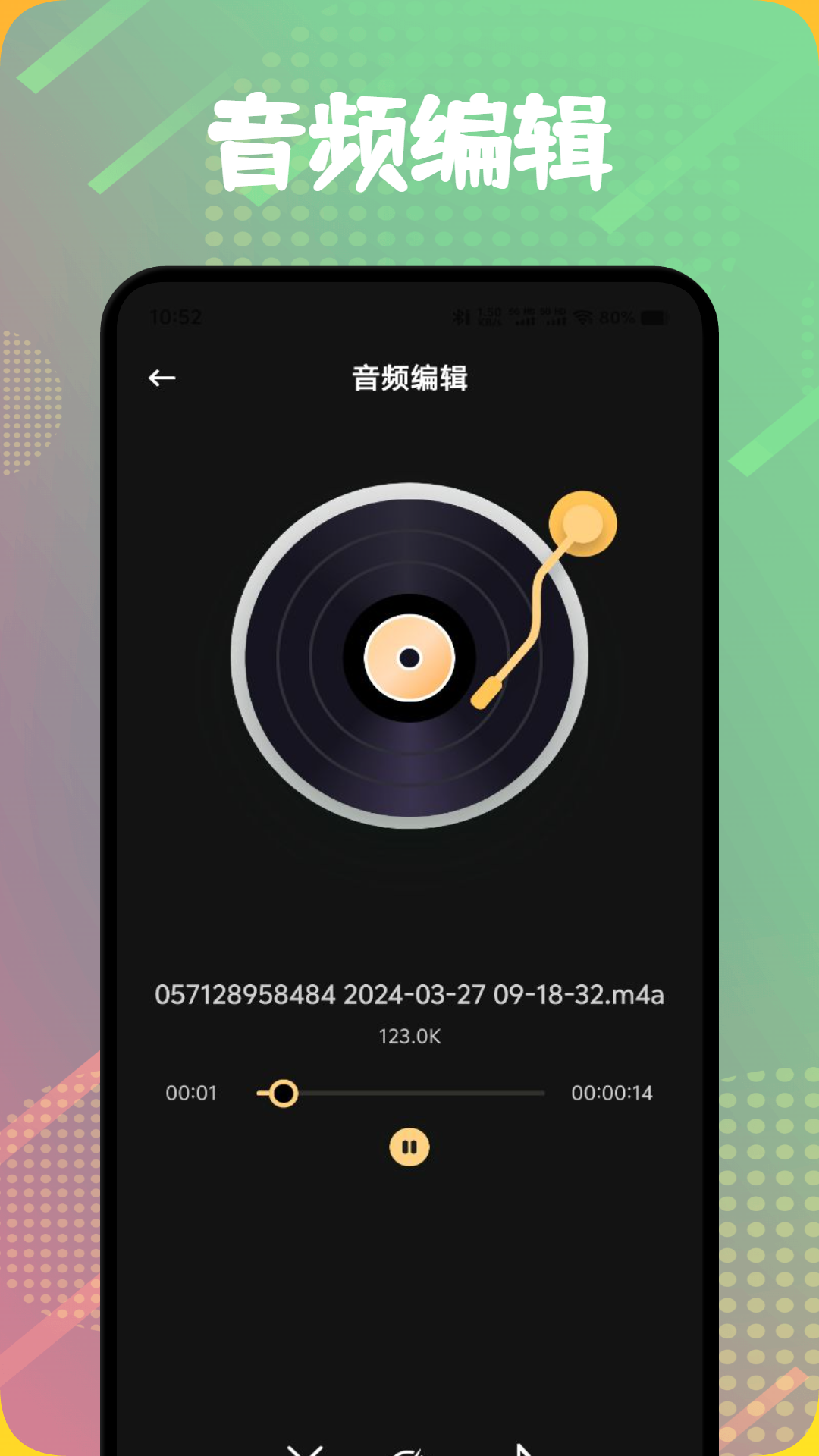Viewport: 819px width, 1456px height.
Task: Select the m4a file name text
Action: pos(409,993)
